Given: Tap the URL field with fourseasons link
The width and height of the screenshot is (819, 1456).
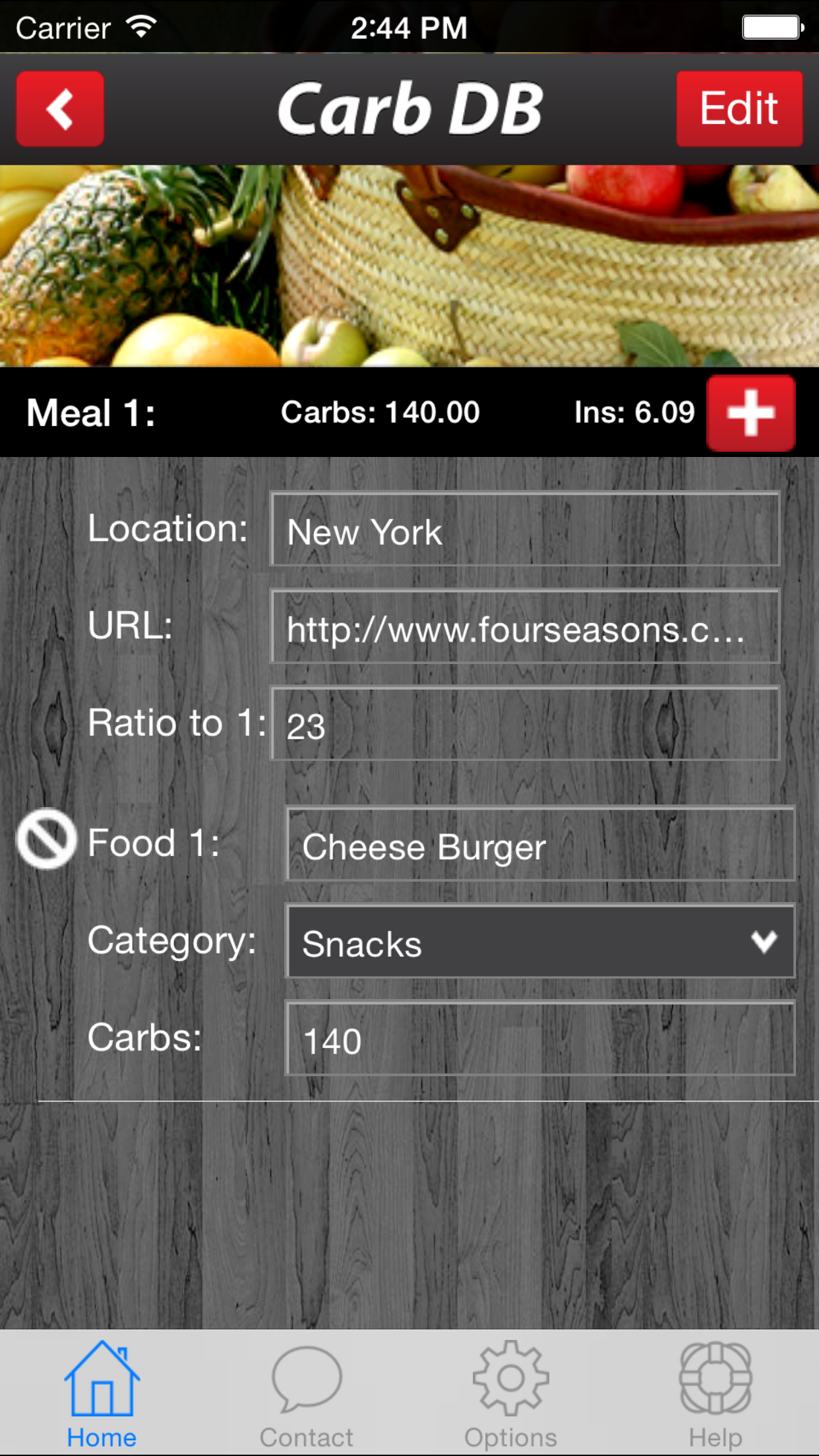Looking at the screenshot, I should [x=525, y=627].
